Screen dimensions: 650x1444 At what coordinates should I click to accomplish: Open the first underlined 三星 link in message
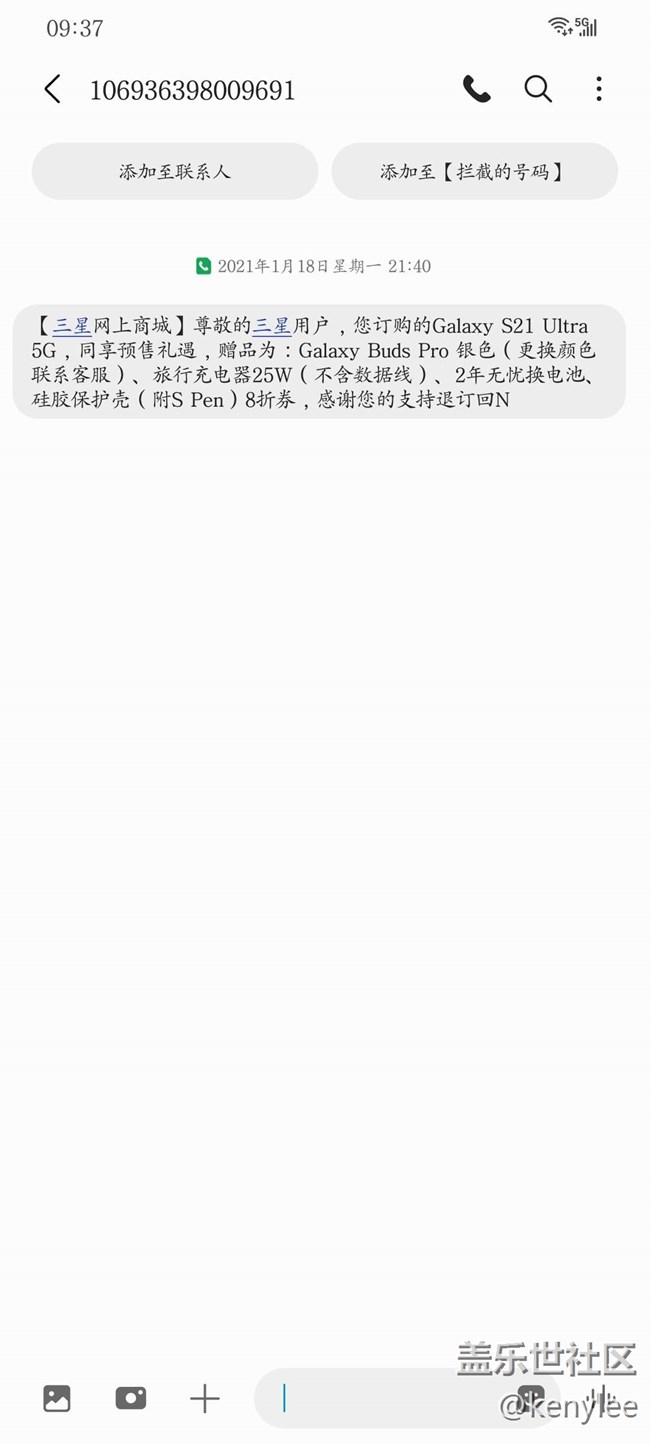click(x=73, y=326)
